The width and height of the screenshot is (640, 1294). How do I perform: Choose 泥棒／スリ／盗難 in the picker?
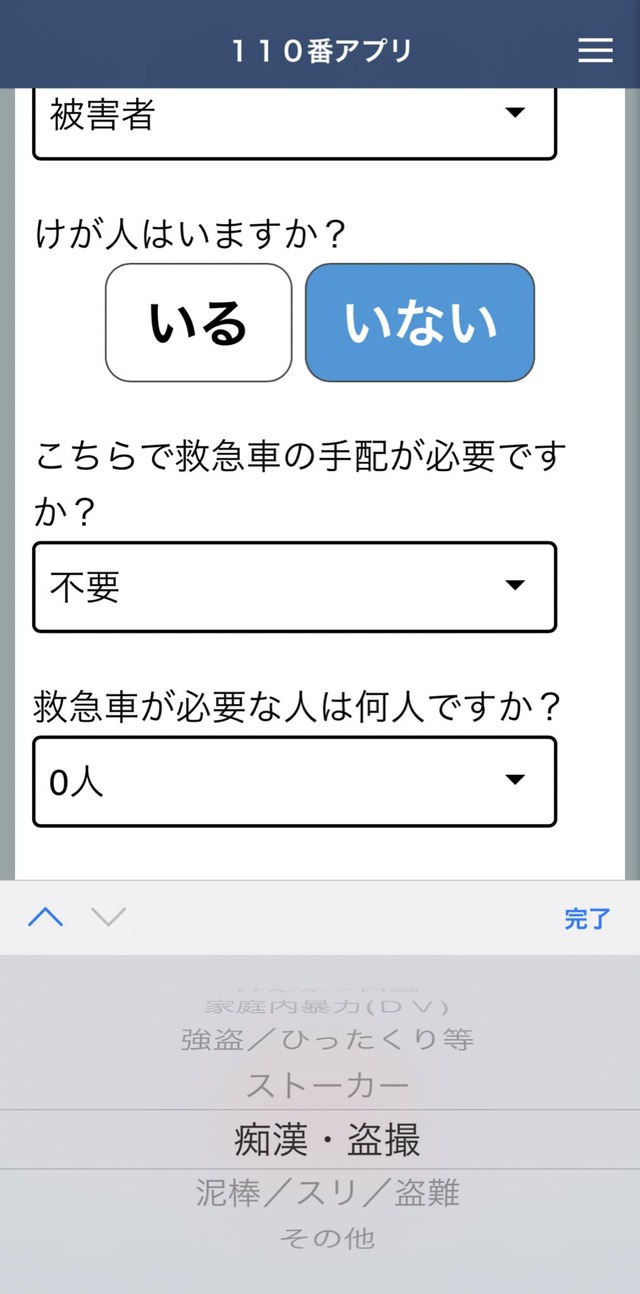(x=327, y=1193)
